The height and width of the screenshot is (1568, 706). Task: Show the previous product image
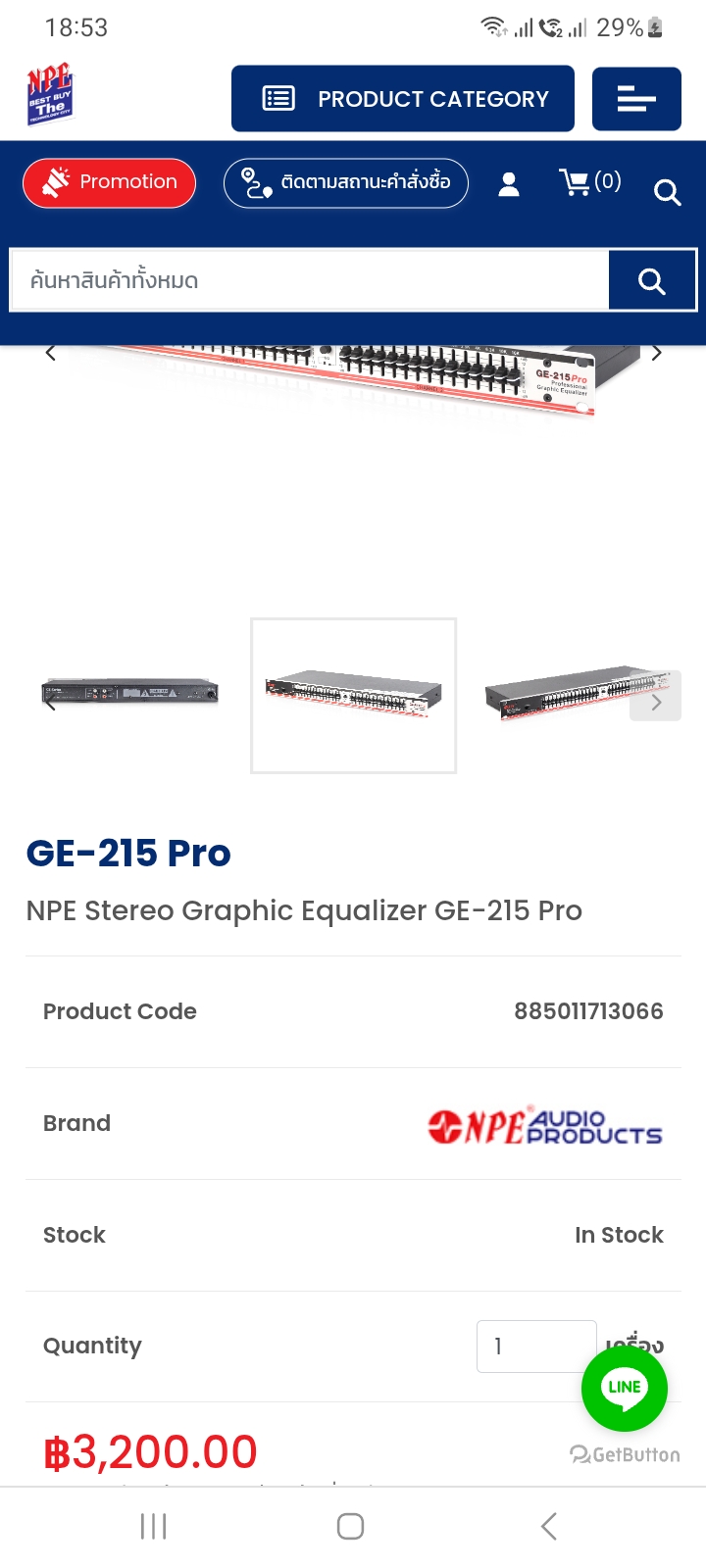tap(51, 354)
